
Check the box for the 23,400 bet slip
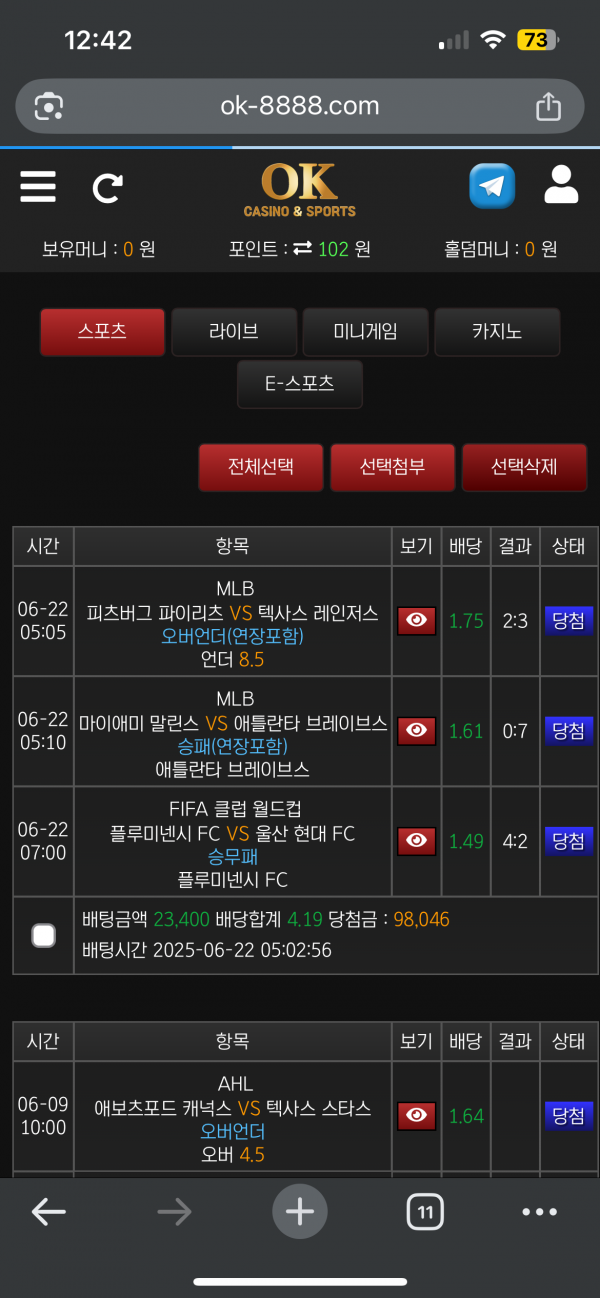(43, 935)
